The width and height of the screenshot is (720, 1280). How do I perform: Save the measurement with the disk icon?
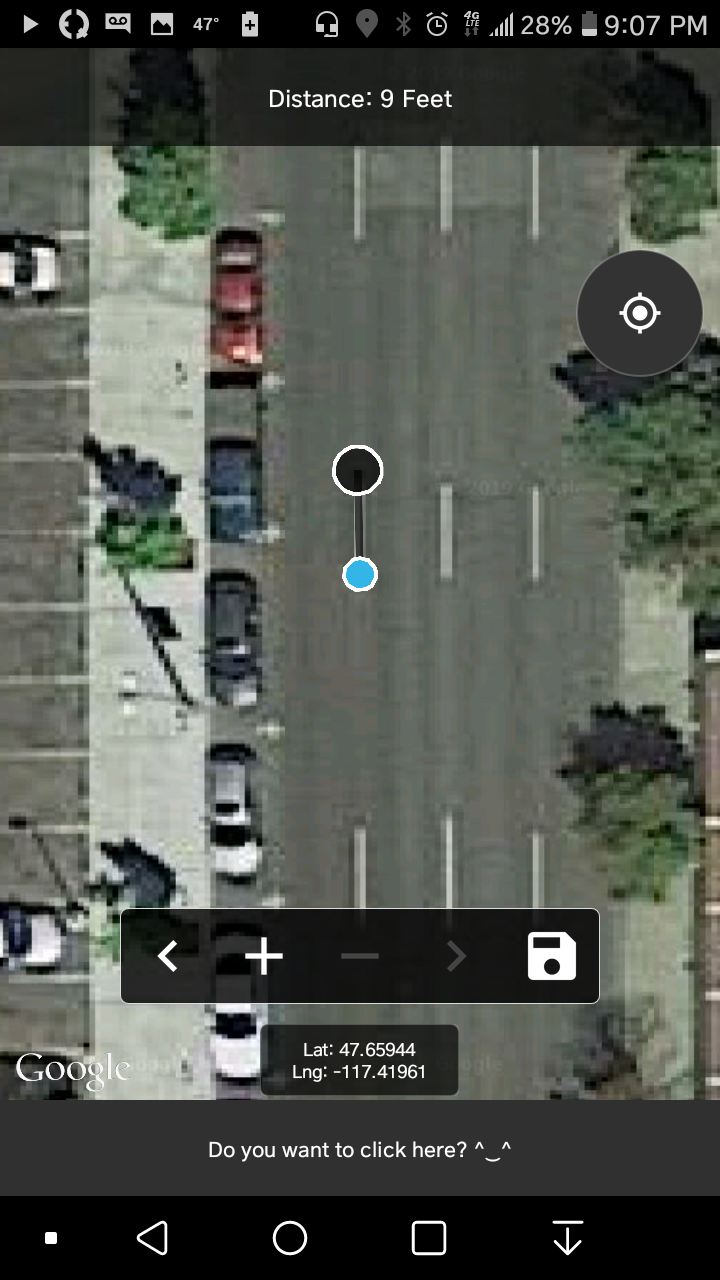552,956
